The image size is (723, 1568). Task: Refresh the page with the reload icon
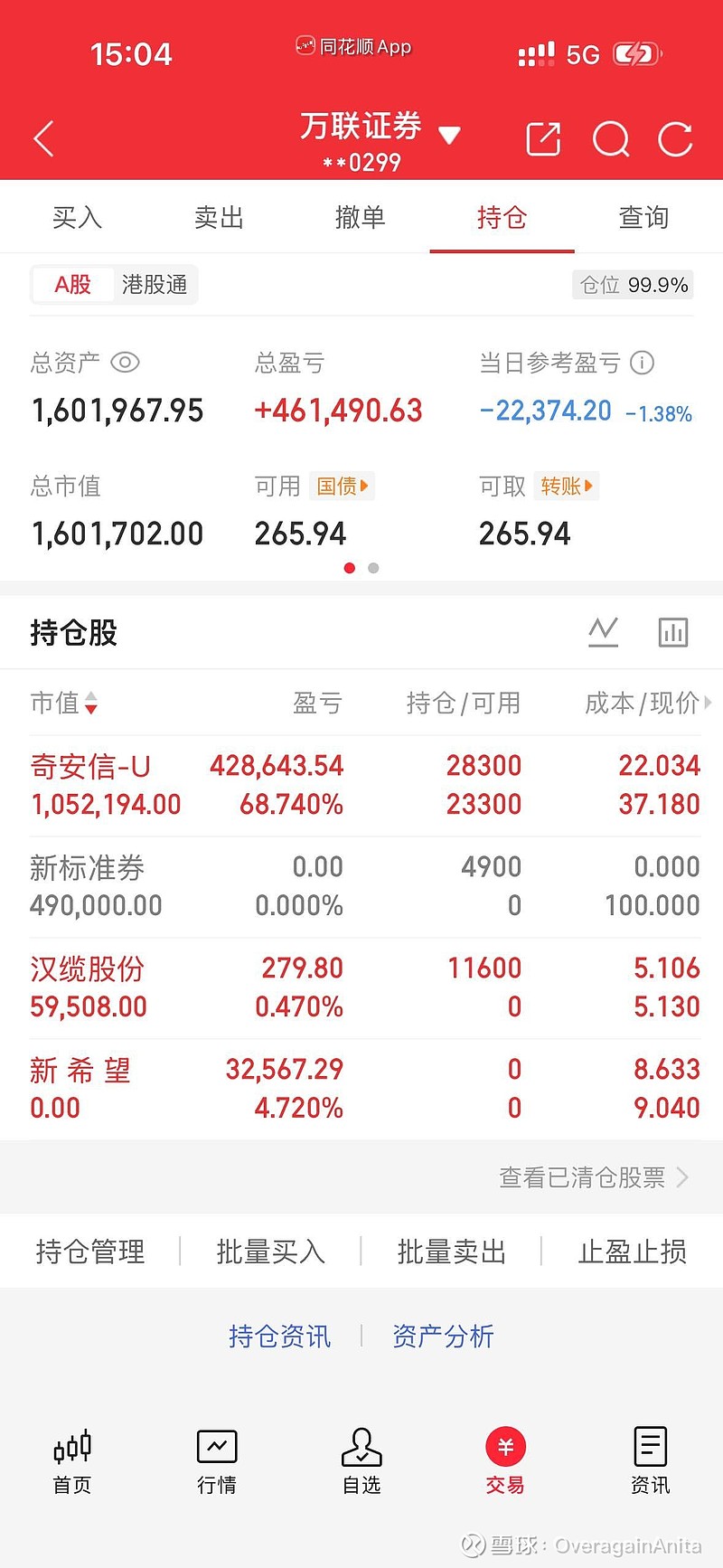pos(674,139)
